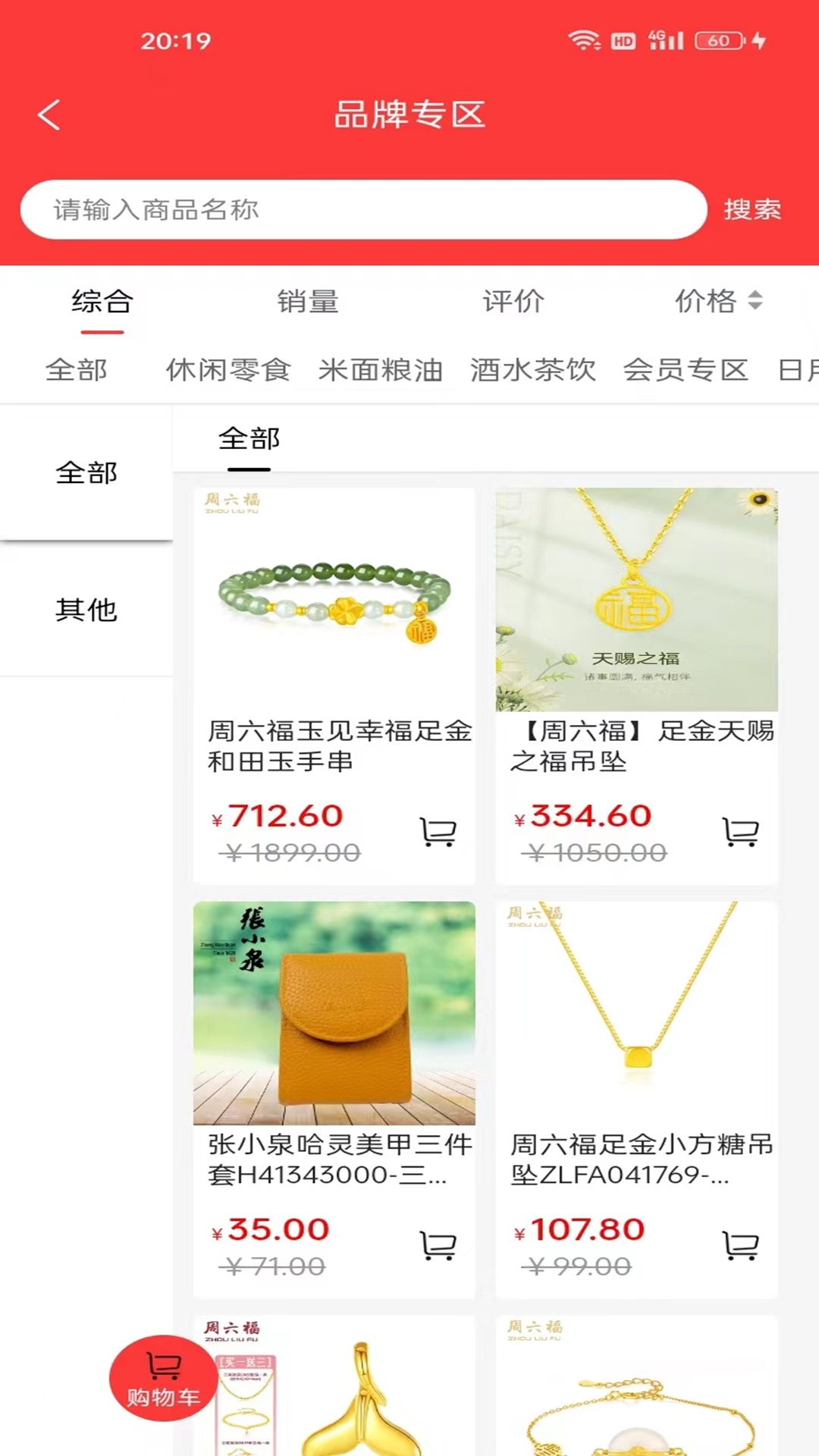
Task: Sort products by 价格
Action: click(717, 302)
